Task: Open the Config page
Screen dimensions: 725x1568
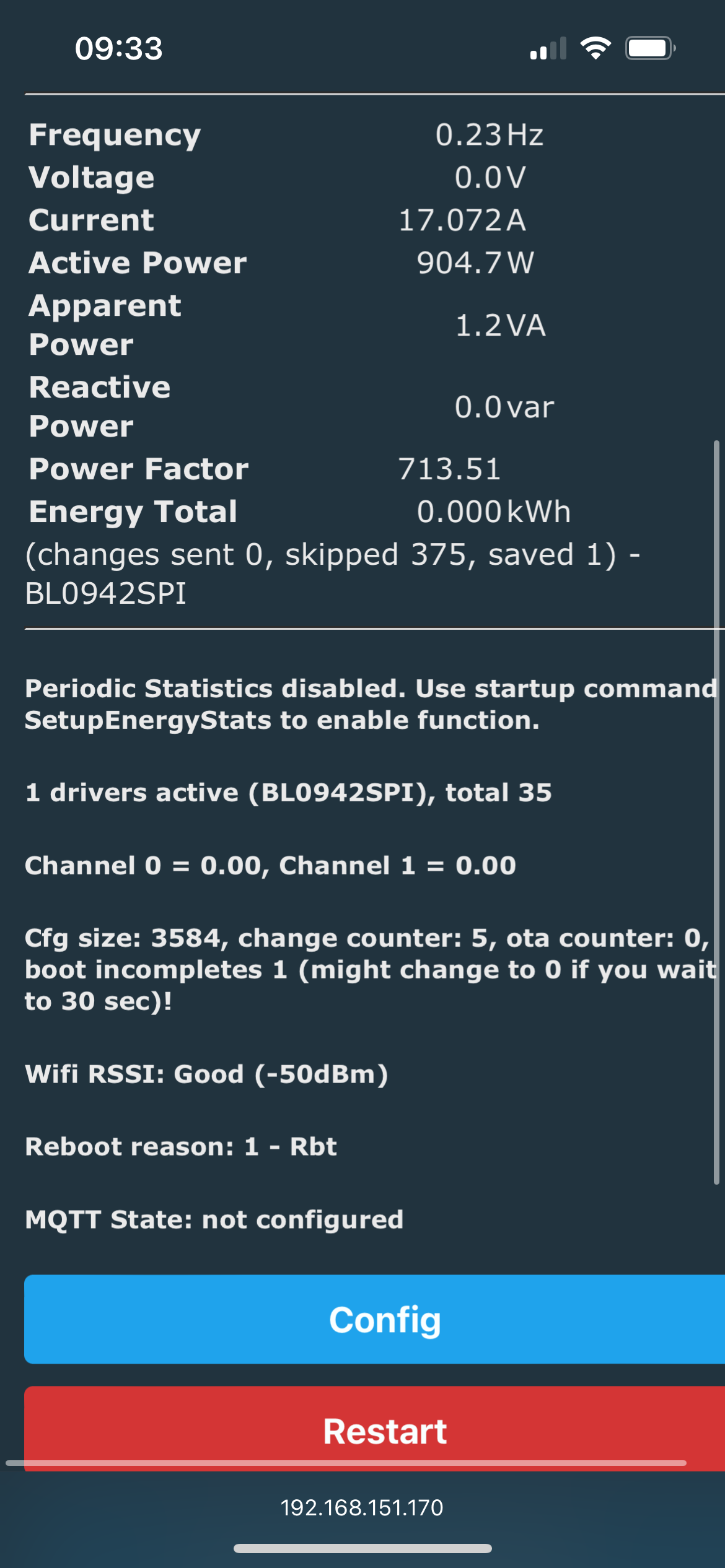Action: pos(384,1319)
